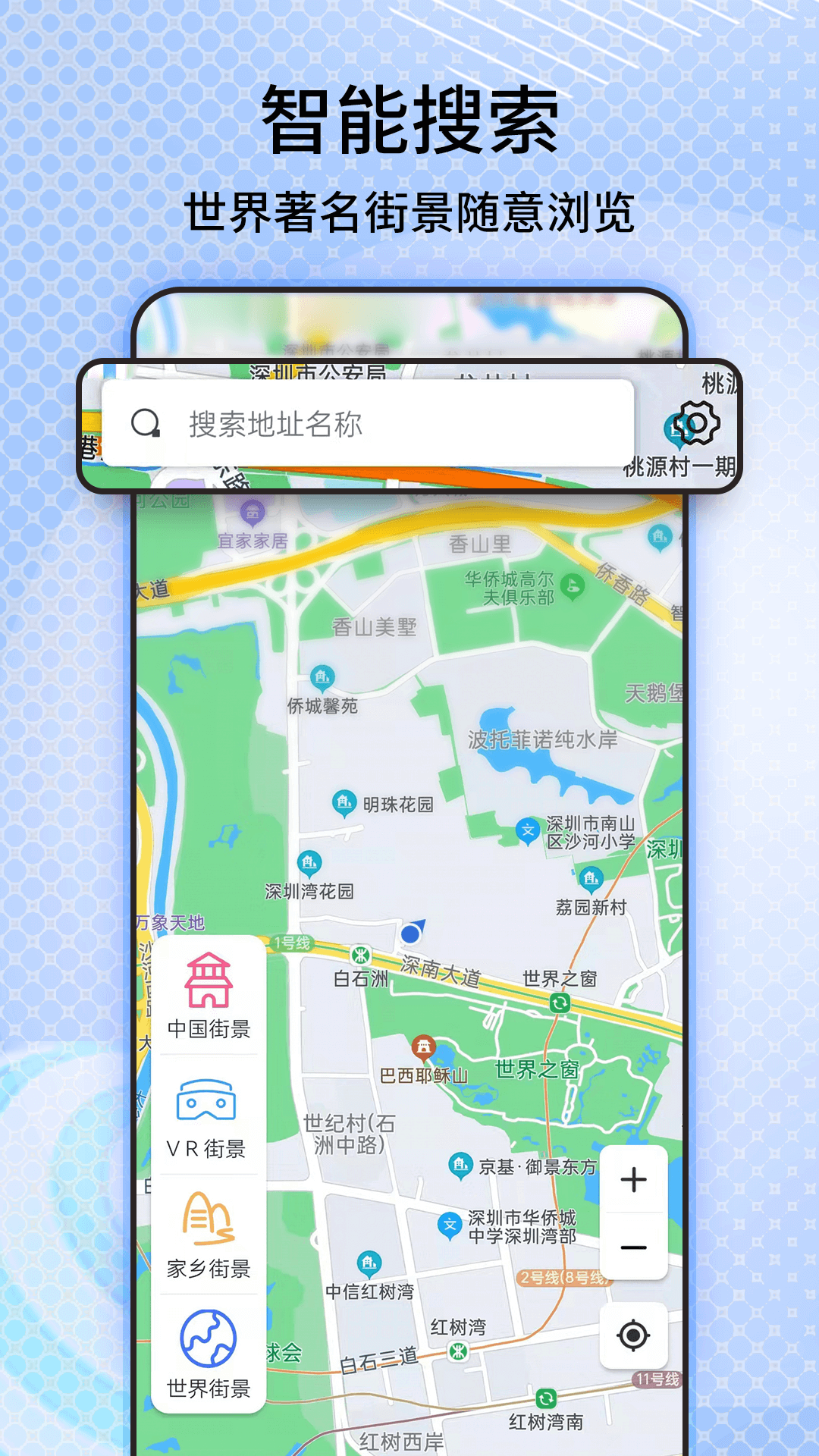Select the 中国街景 panel icon

coord(210,981)
